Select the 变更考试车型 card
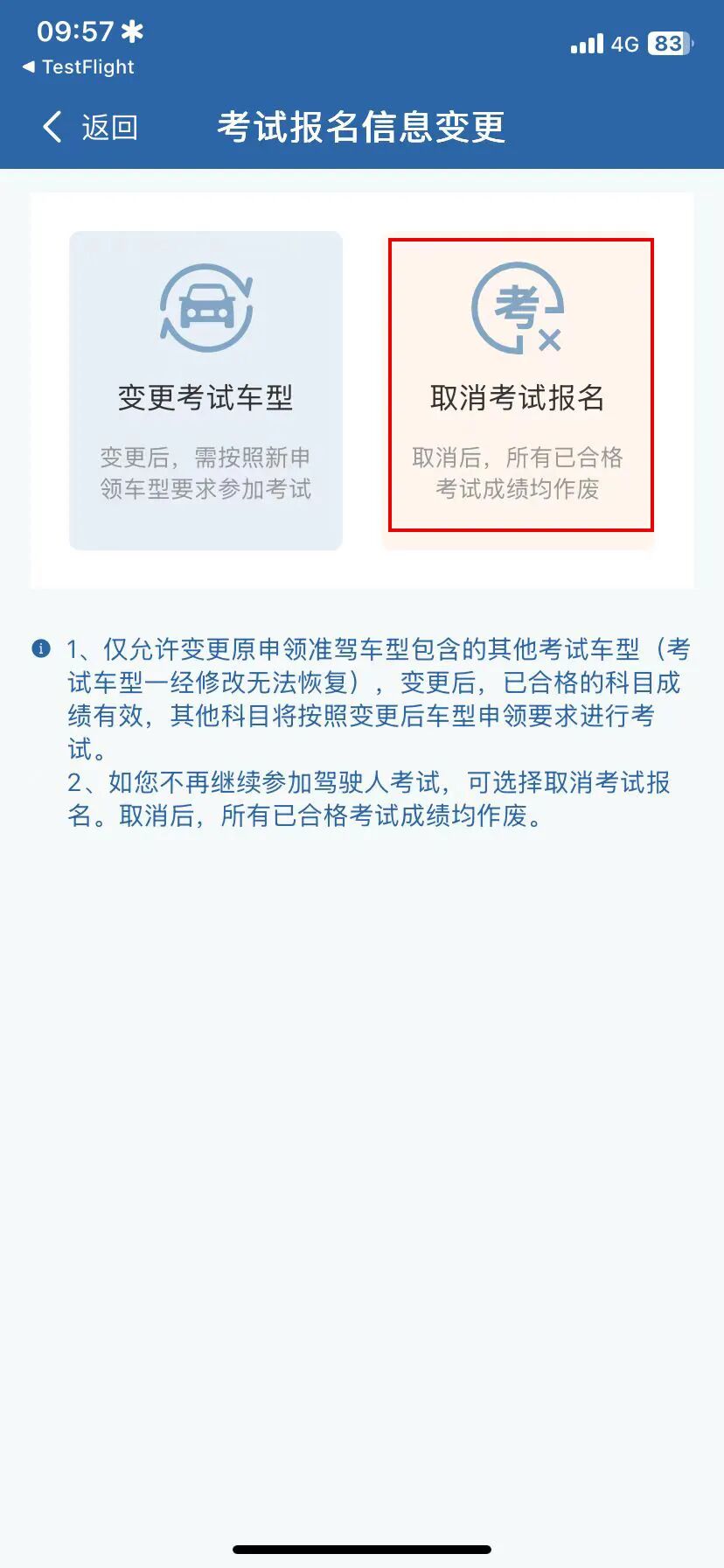 click(x=205, y=390)
